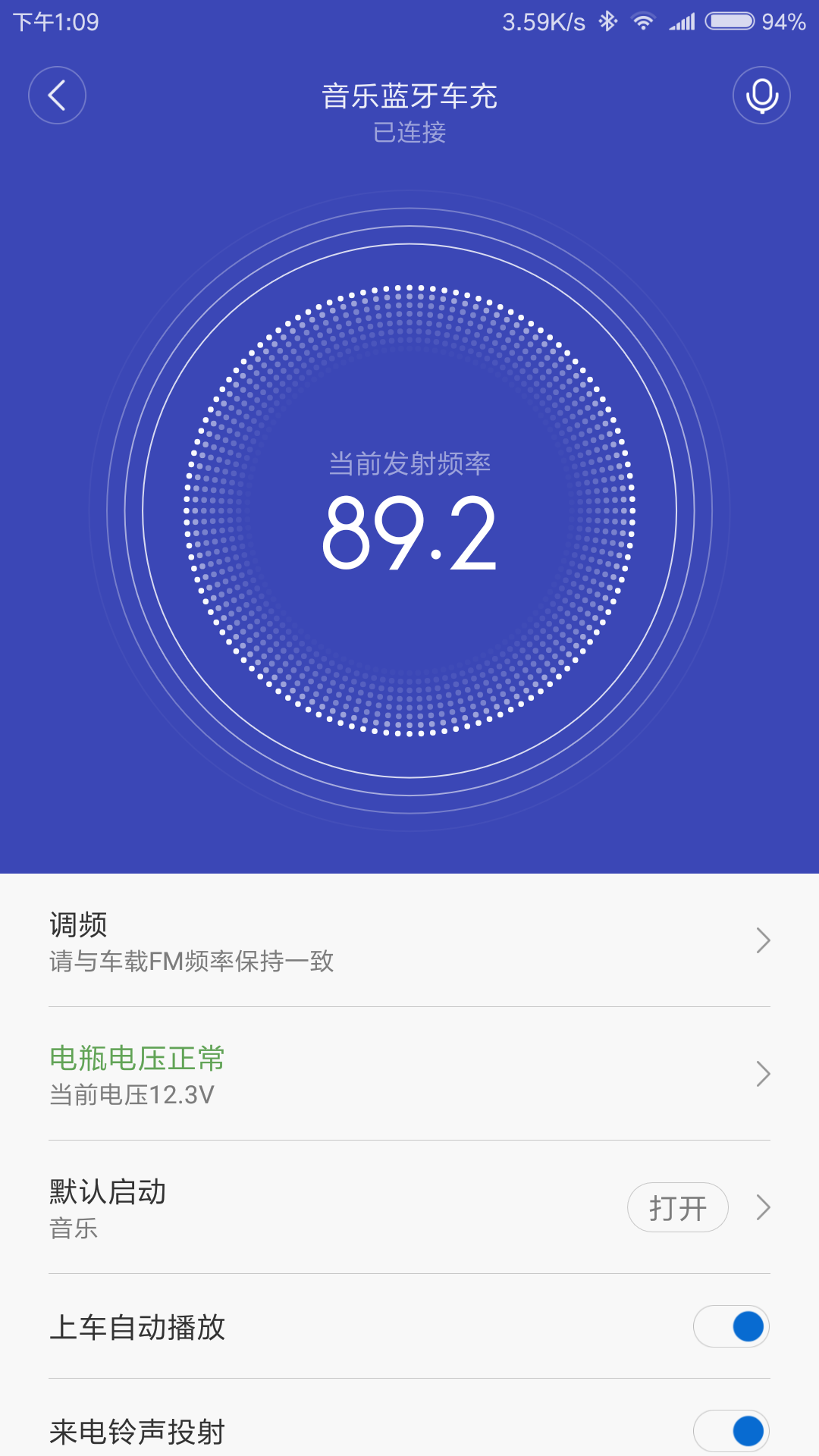819x1456 pixels.
Task: Tap the Bluetooth status bar icon
Action: pyautogui.click(x=607, y=21)
